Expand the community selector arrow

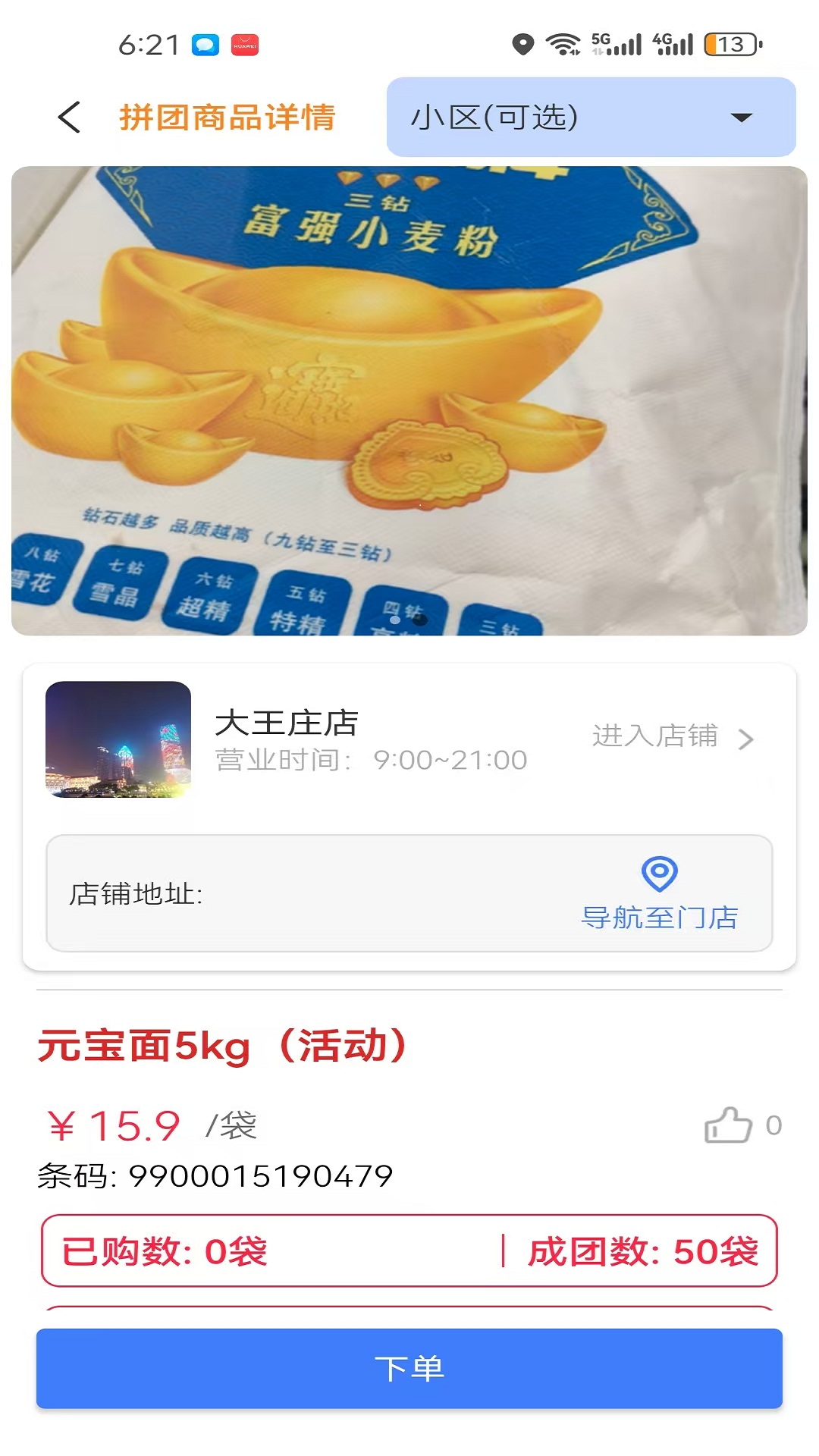point(741,118)
